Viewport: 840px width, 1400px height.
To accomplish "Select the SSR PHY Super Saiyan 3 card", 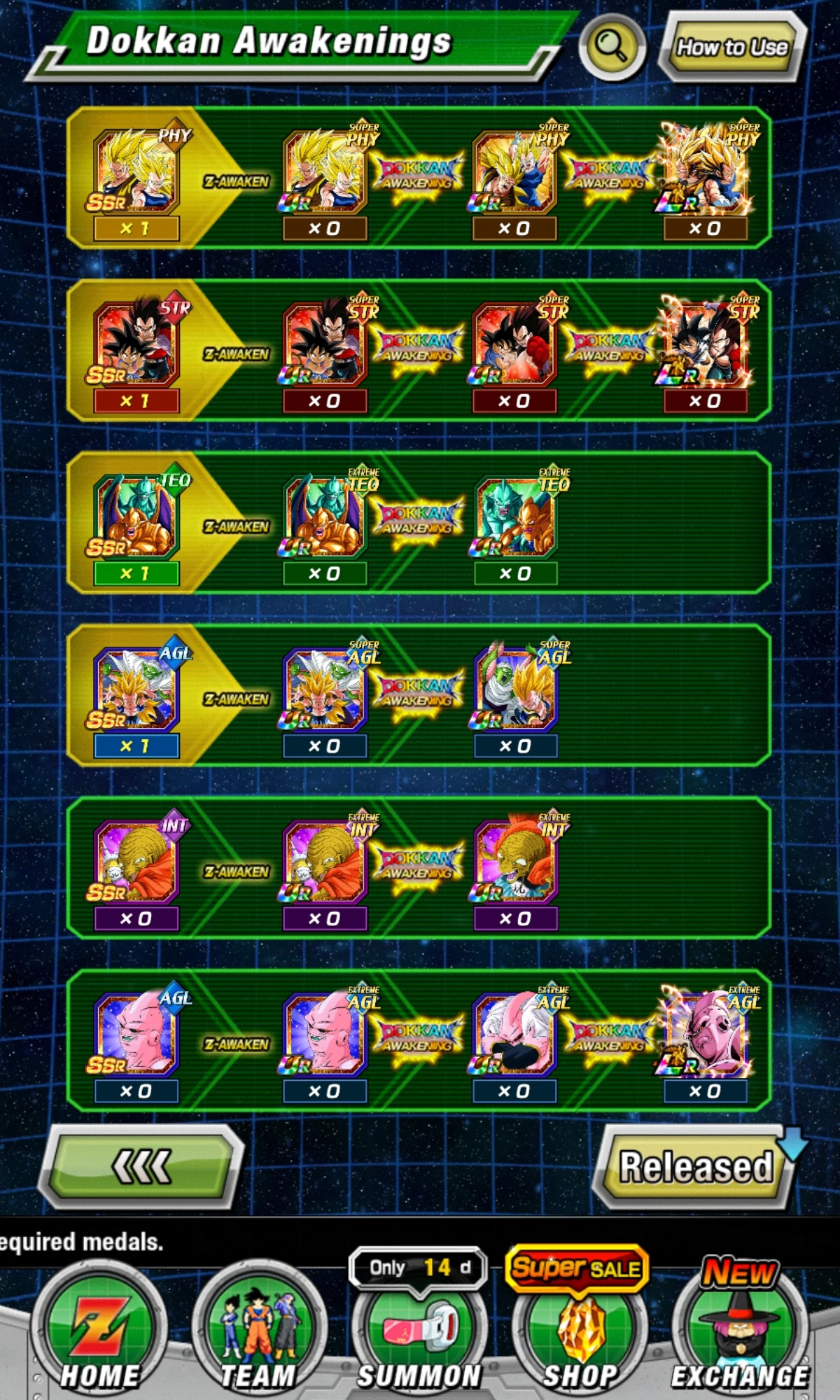I will pyautogui.click(x=136, y=171).
